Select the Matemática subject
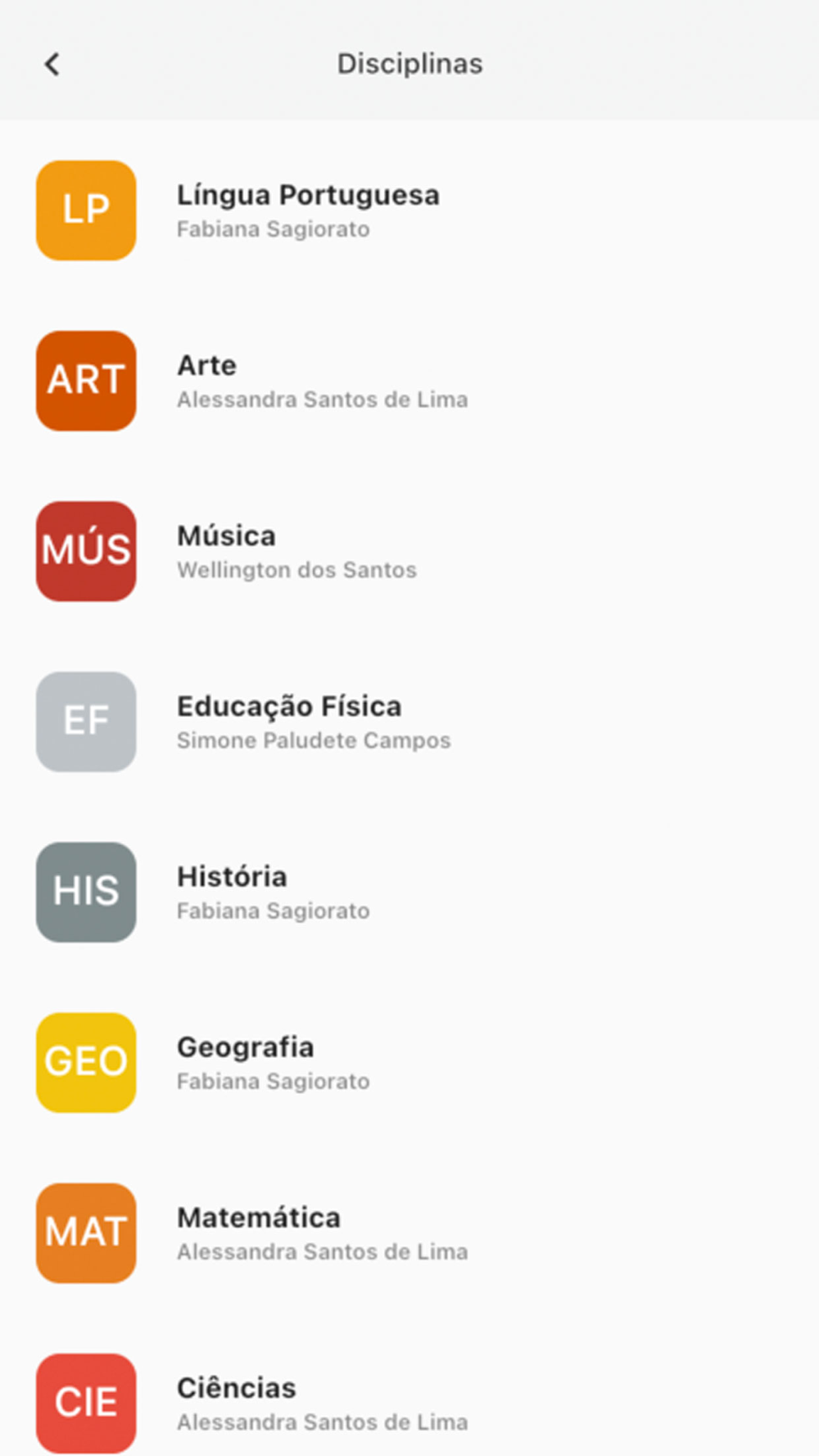The height and width of the screenshot is (1456, 819). point(409,1232)
